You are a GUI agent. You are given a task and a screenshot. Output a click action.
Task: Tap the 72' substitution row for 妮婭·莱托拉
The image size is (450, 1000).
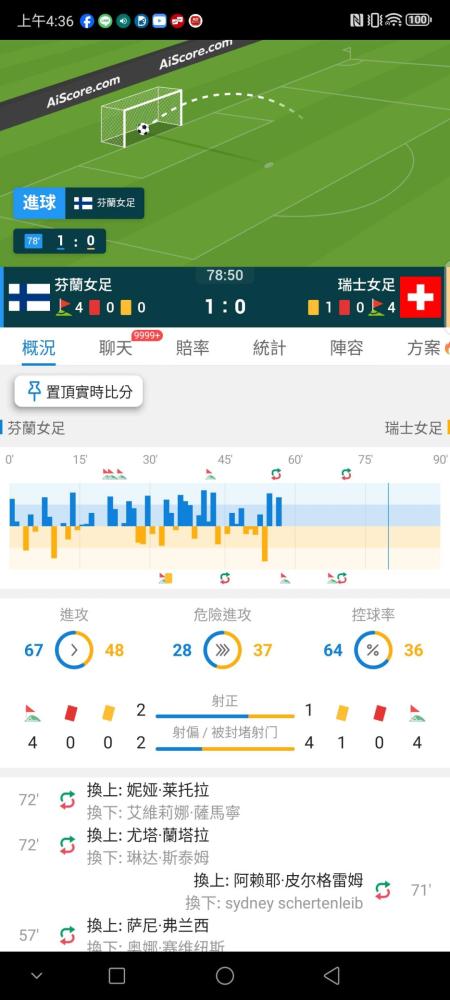click(225, 800)
